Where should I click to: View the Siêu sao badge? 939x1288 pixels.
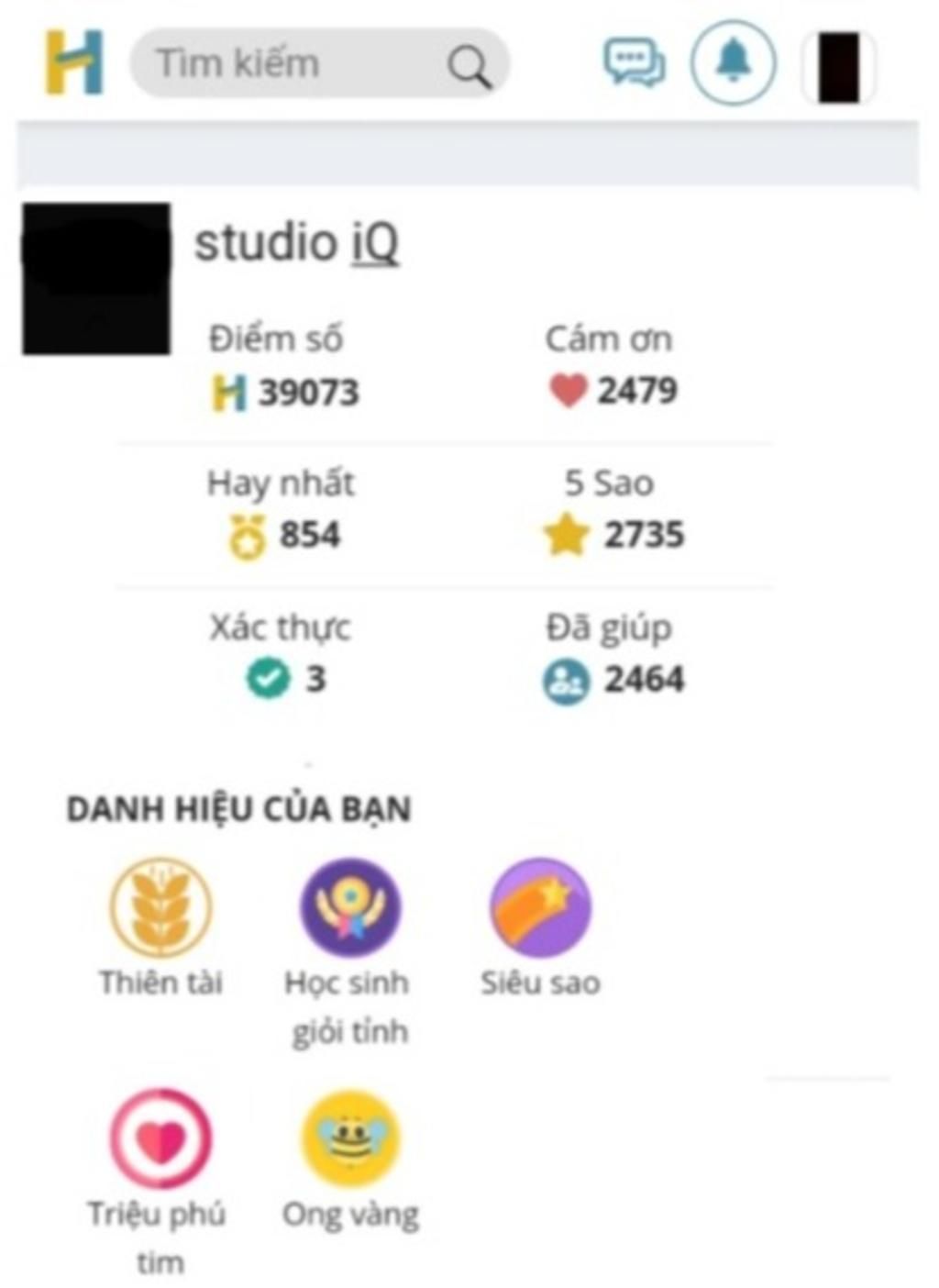[540, 907]
